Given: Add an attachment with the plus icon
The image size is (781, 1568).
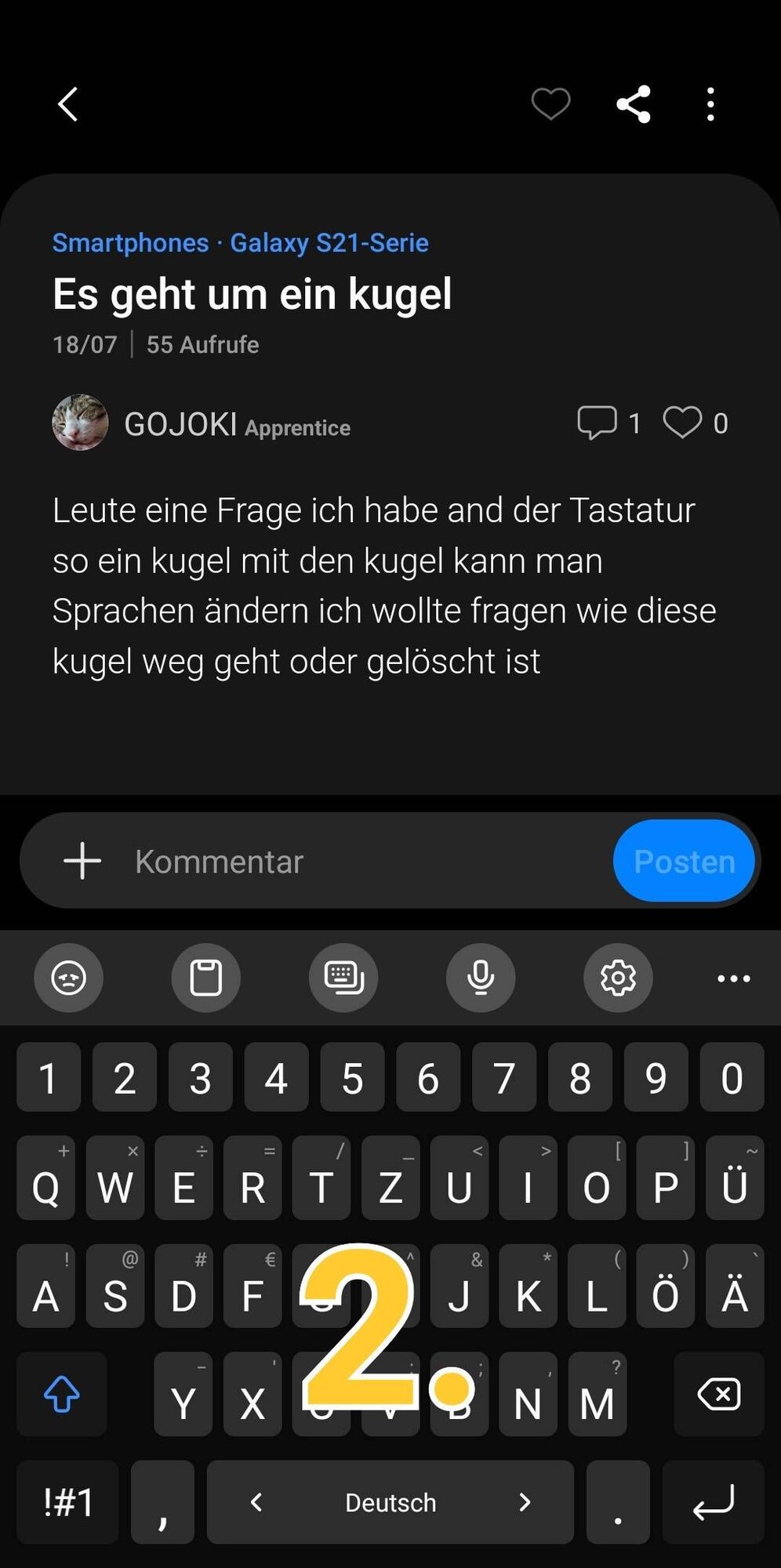Looking at the screenshot, I should click(82, 861).
